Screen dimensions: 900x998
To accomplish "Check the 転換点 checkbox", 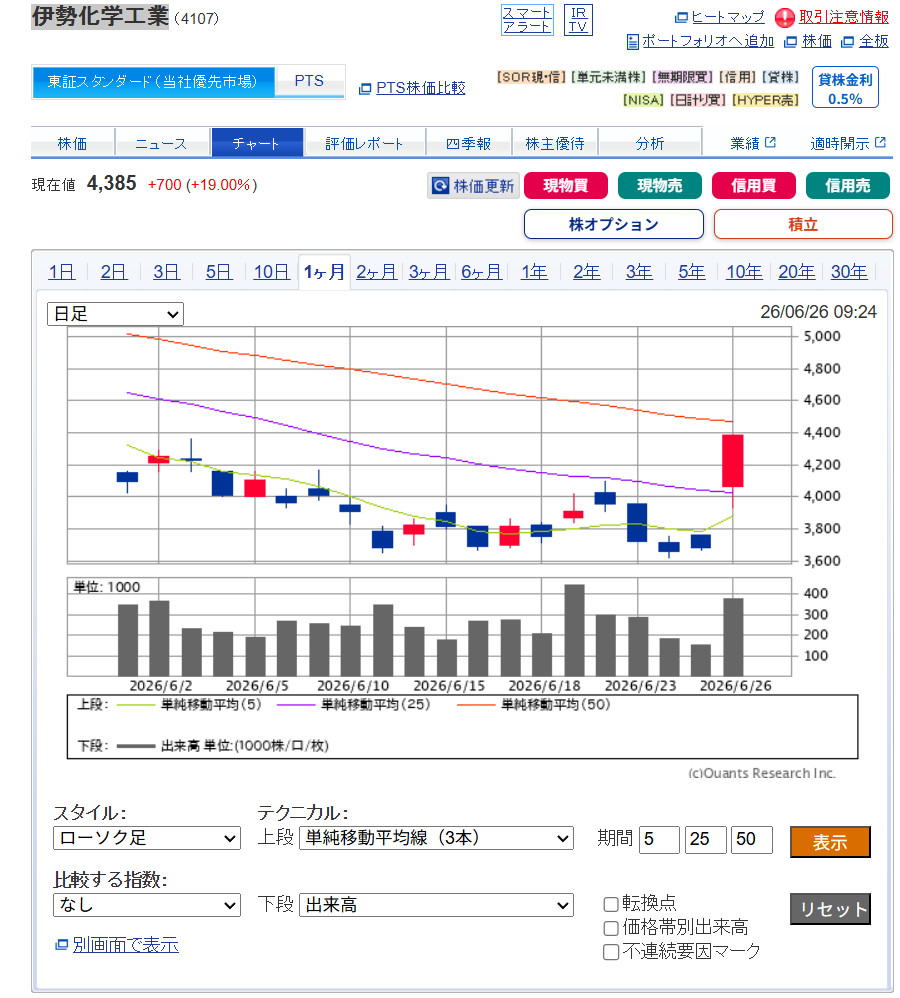I will pos(610,904).
